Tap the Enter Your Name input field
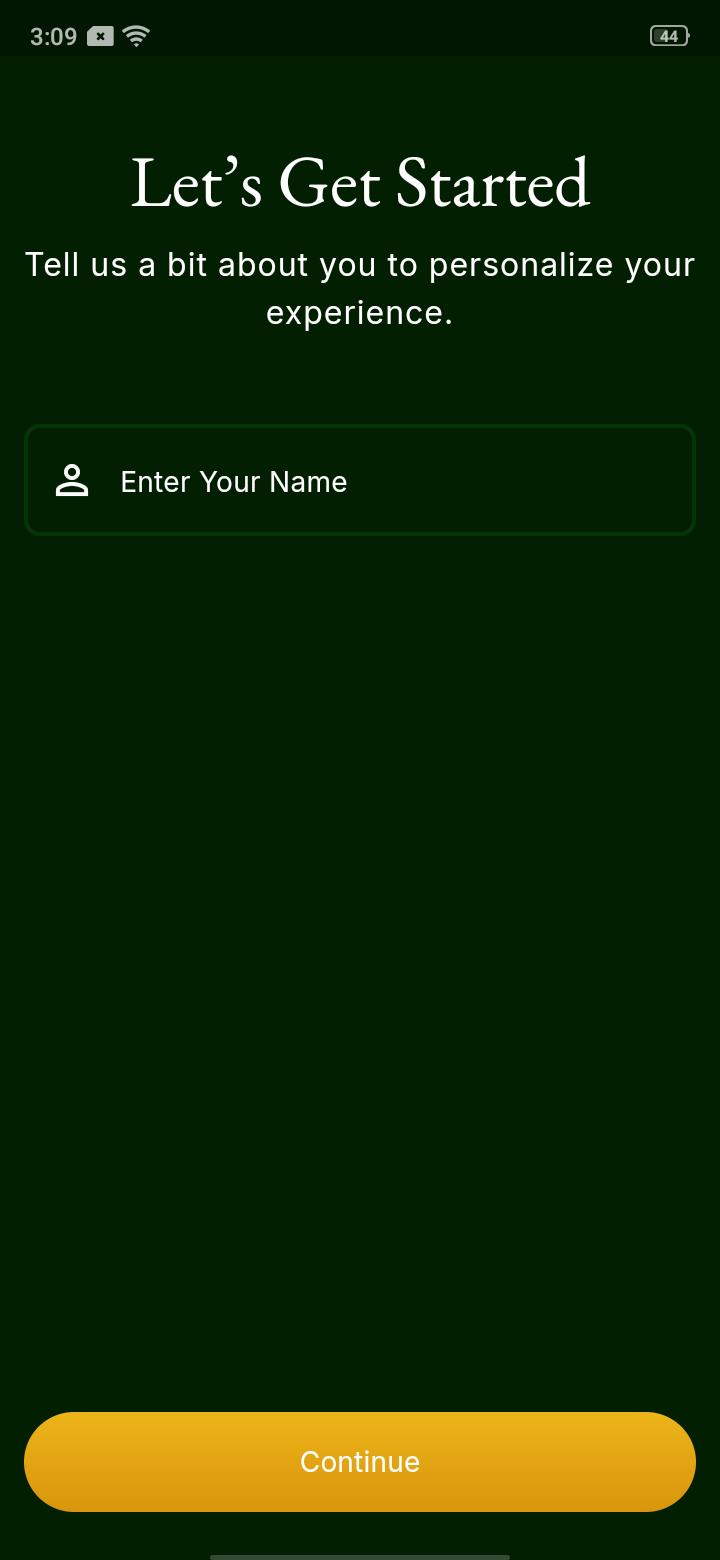The height and width of the screenshot is (1560, 720). click(x=360, y=480)
